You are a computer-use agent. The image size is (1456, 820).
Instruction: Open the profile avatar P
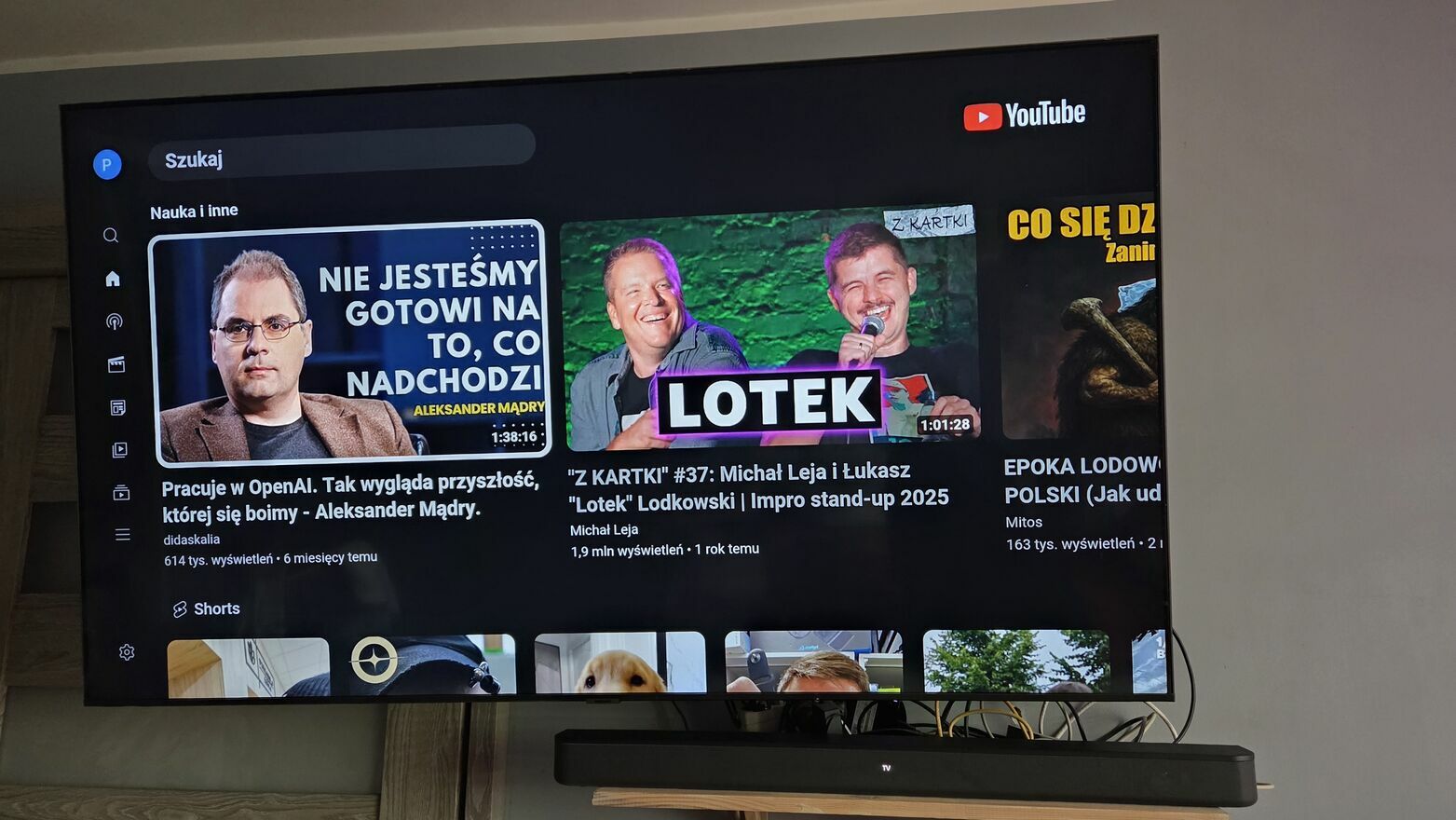tap(107, 165)
